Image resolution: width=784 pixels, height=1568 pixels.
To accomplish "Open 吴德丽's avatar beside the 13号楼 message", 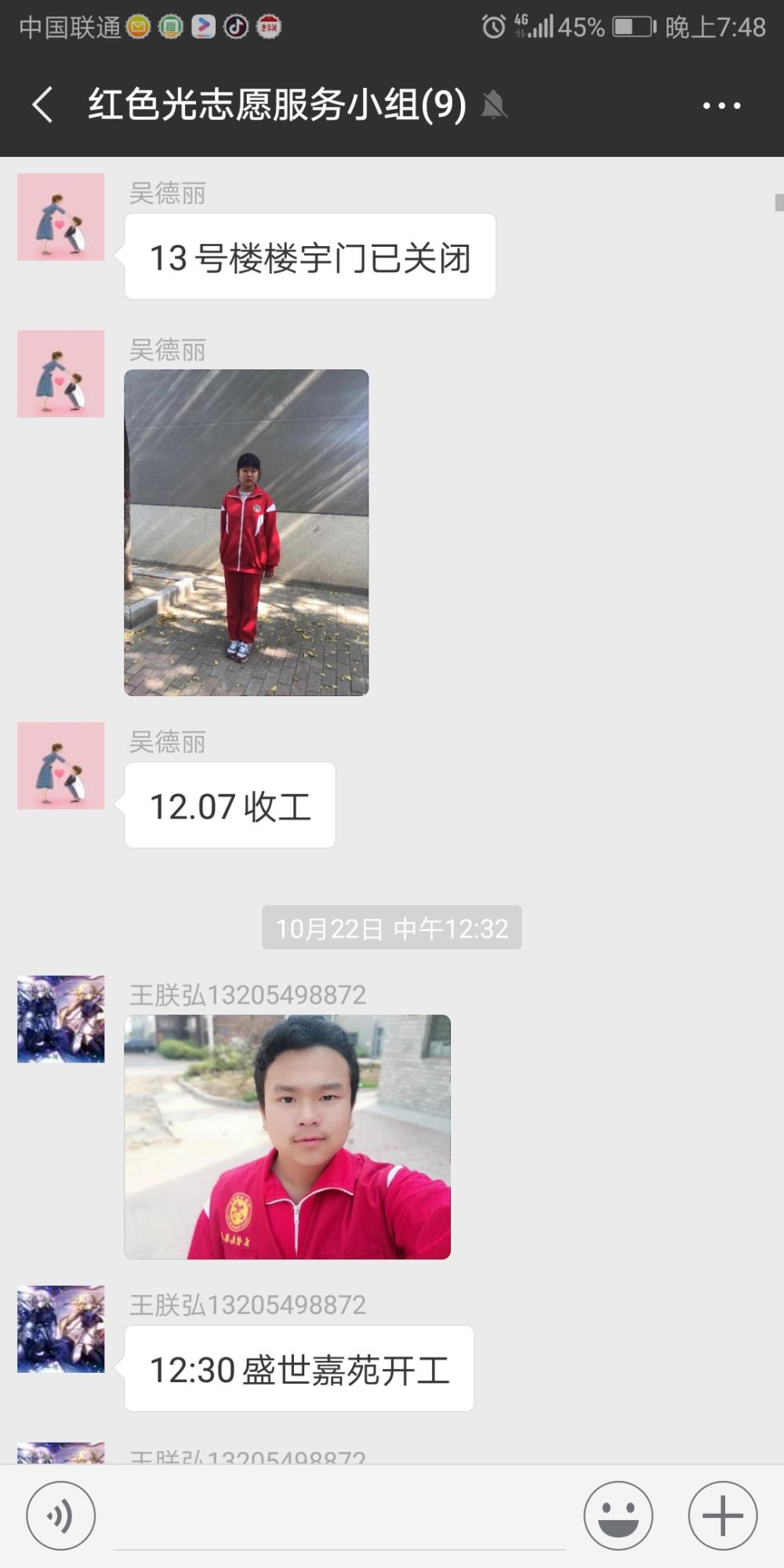I will click(61, 217).
